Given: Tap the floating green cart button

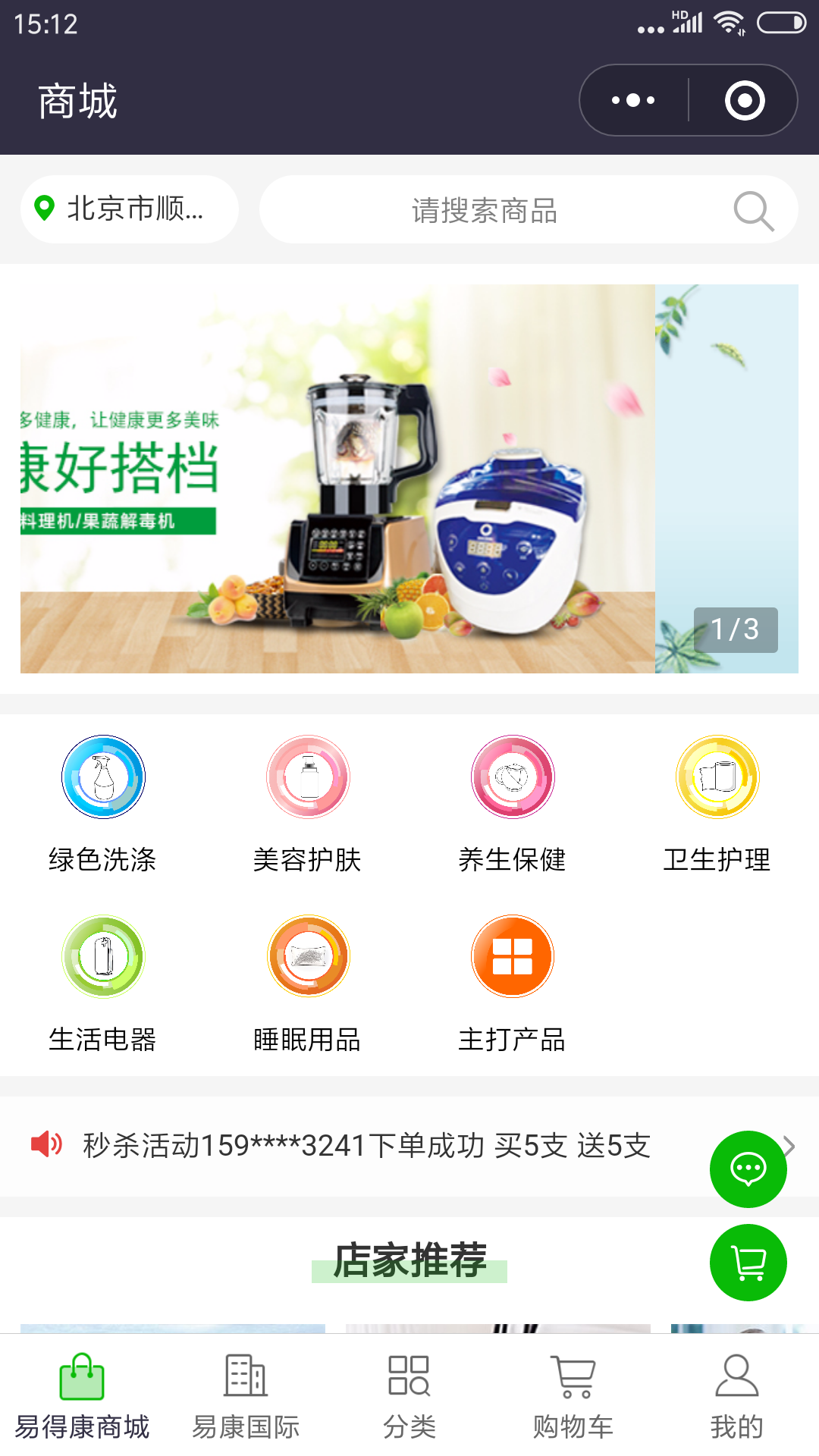Looking at the screenshot, I should [748, 1263].
